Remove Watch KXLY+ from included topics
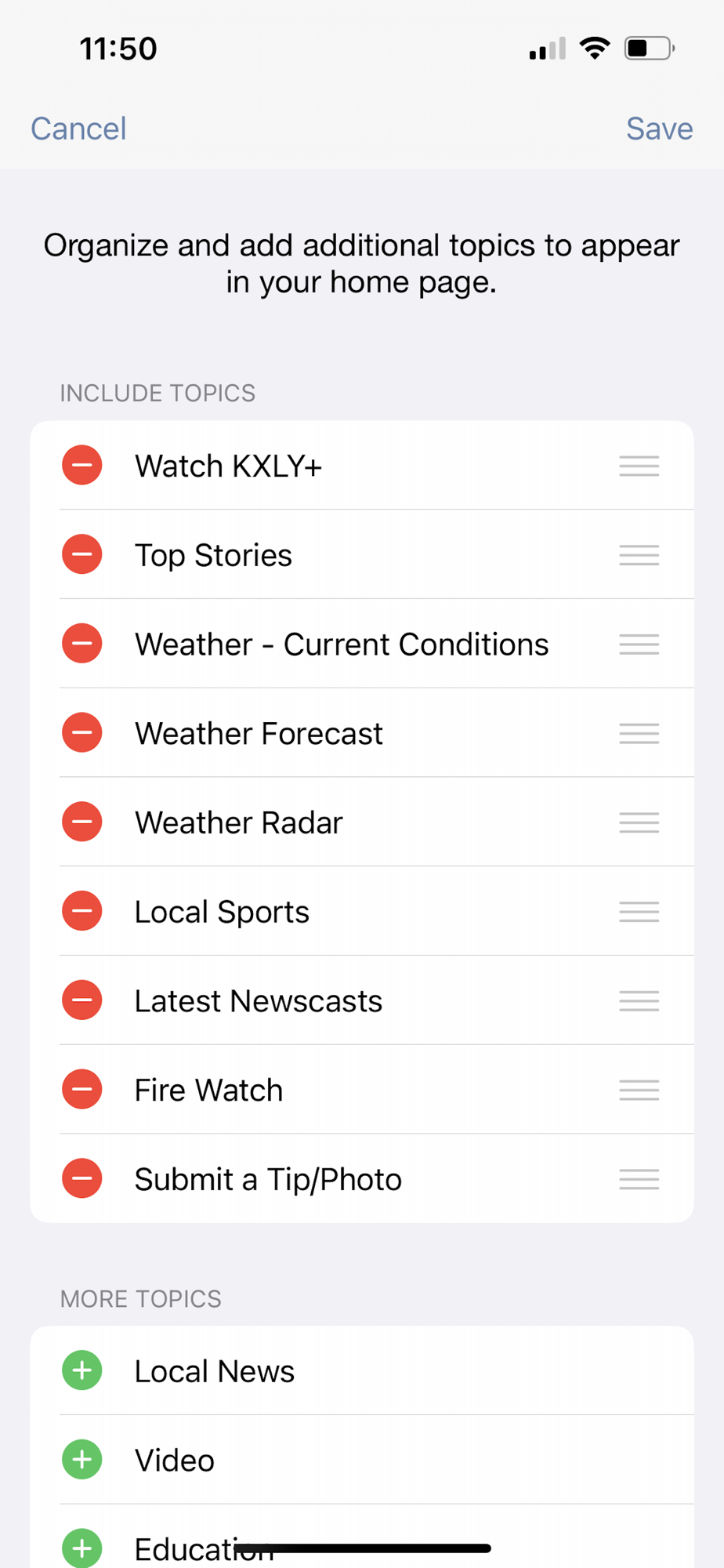Image resolution: width=724 pixels, height=1568 pixels. point(82,466)
